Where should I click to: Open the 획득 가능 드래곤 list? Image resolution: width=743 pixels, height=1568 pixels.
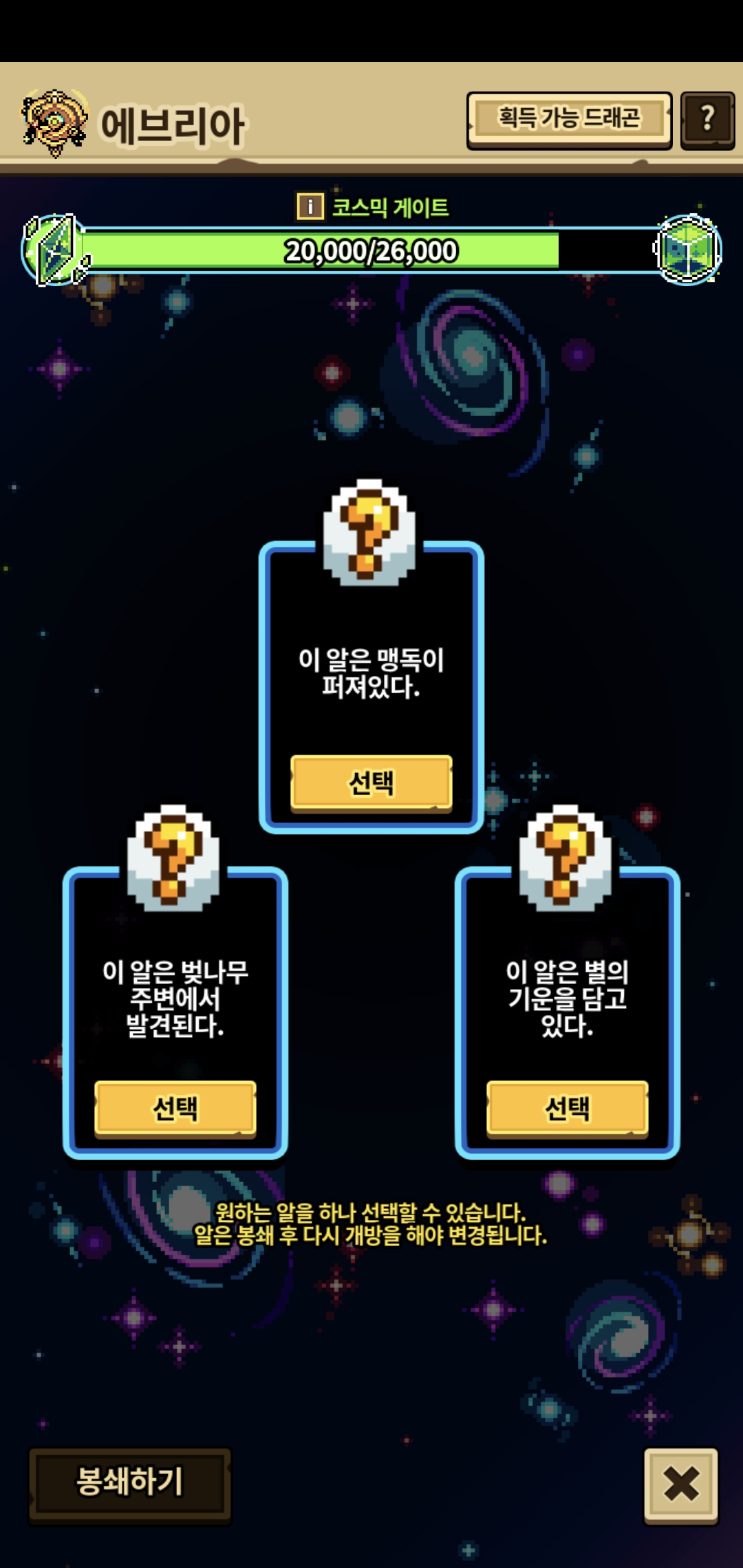pyautogui.click(x=569, y=120)
